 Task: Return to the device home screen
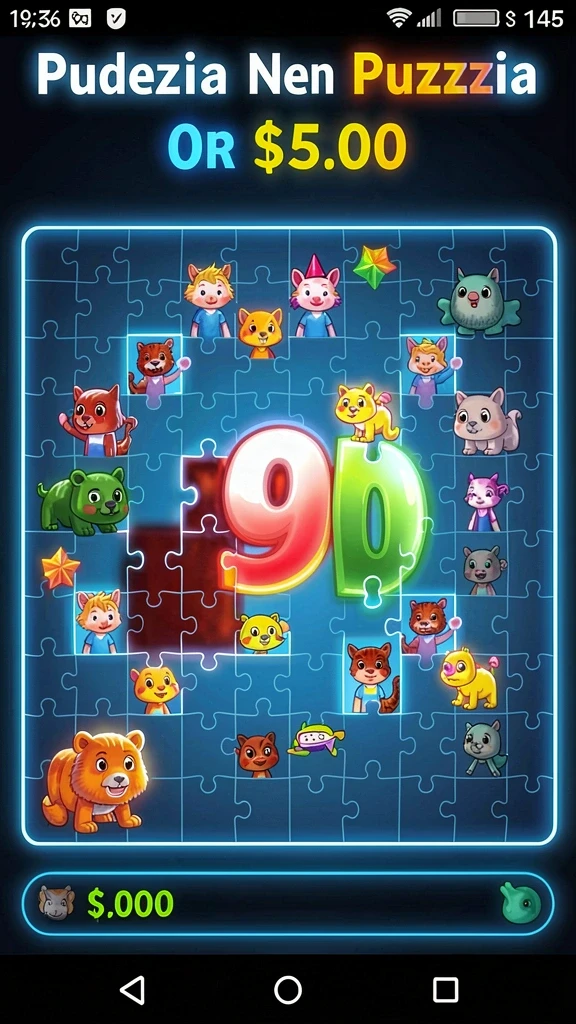288,990
